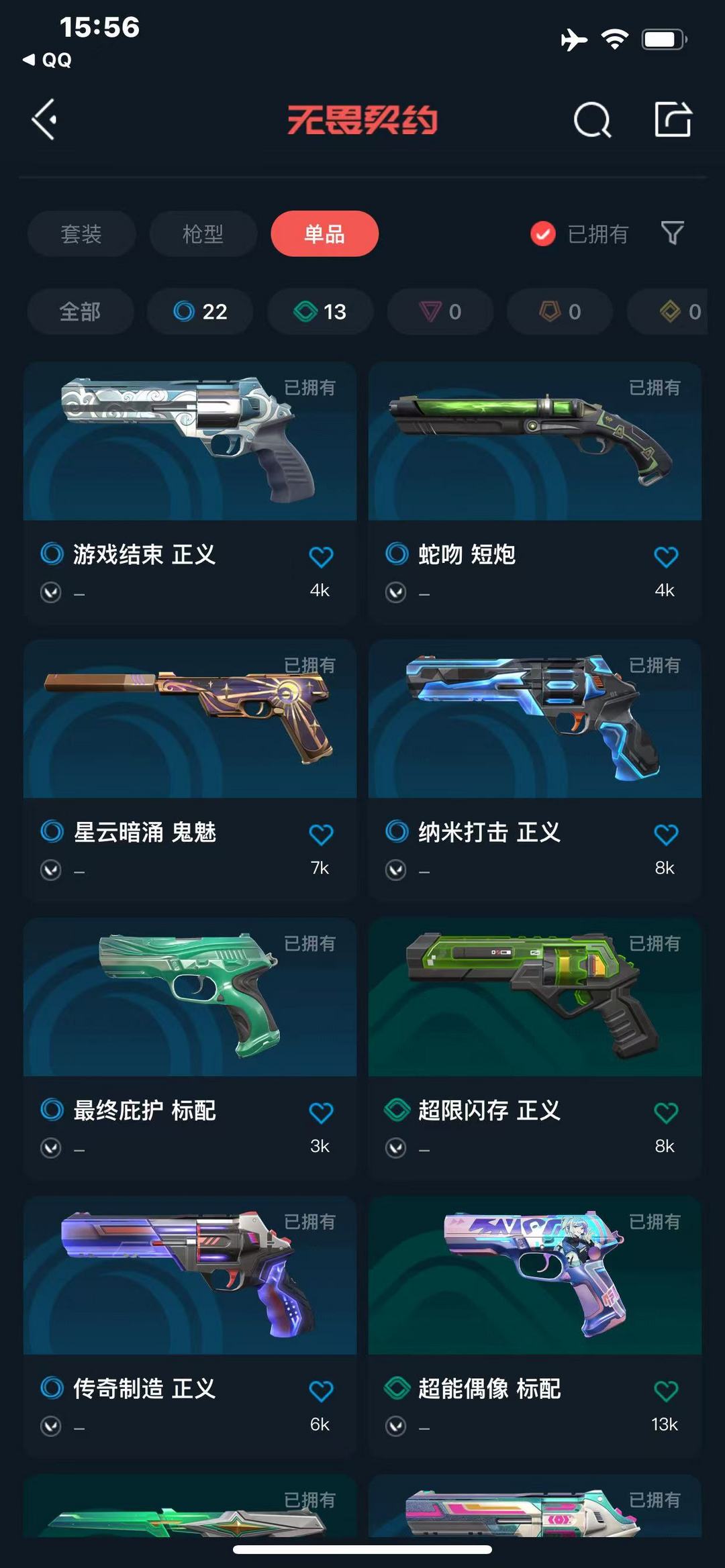Select the blue currency filter showing 22
The image size is (725, 1568).
[x=198, y=311]
